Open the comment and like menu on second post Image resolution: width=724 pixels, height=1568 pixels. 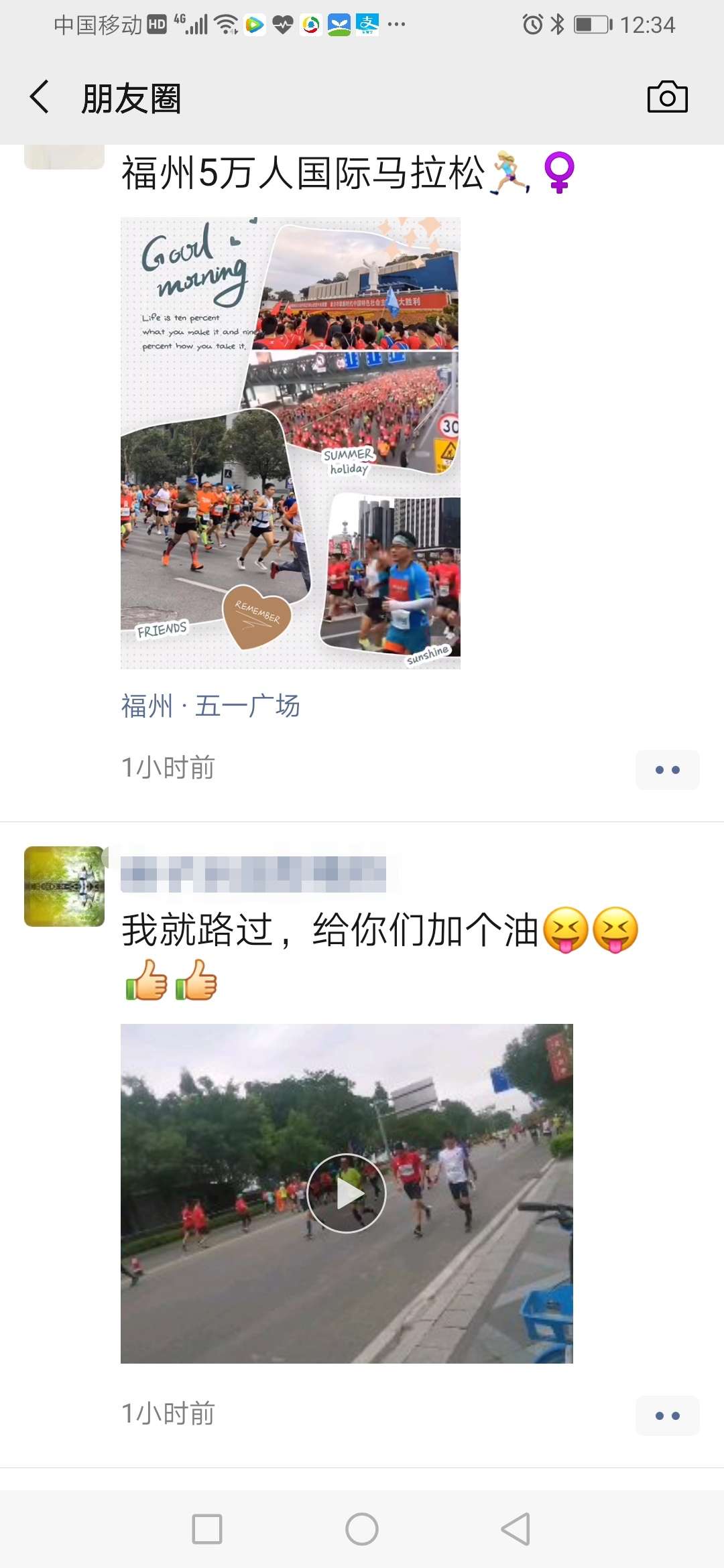668,1415
